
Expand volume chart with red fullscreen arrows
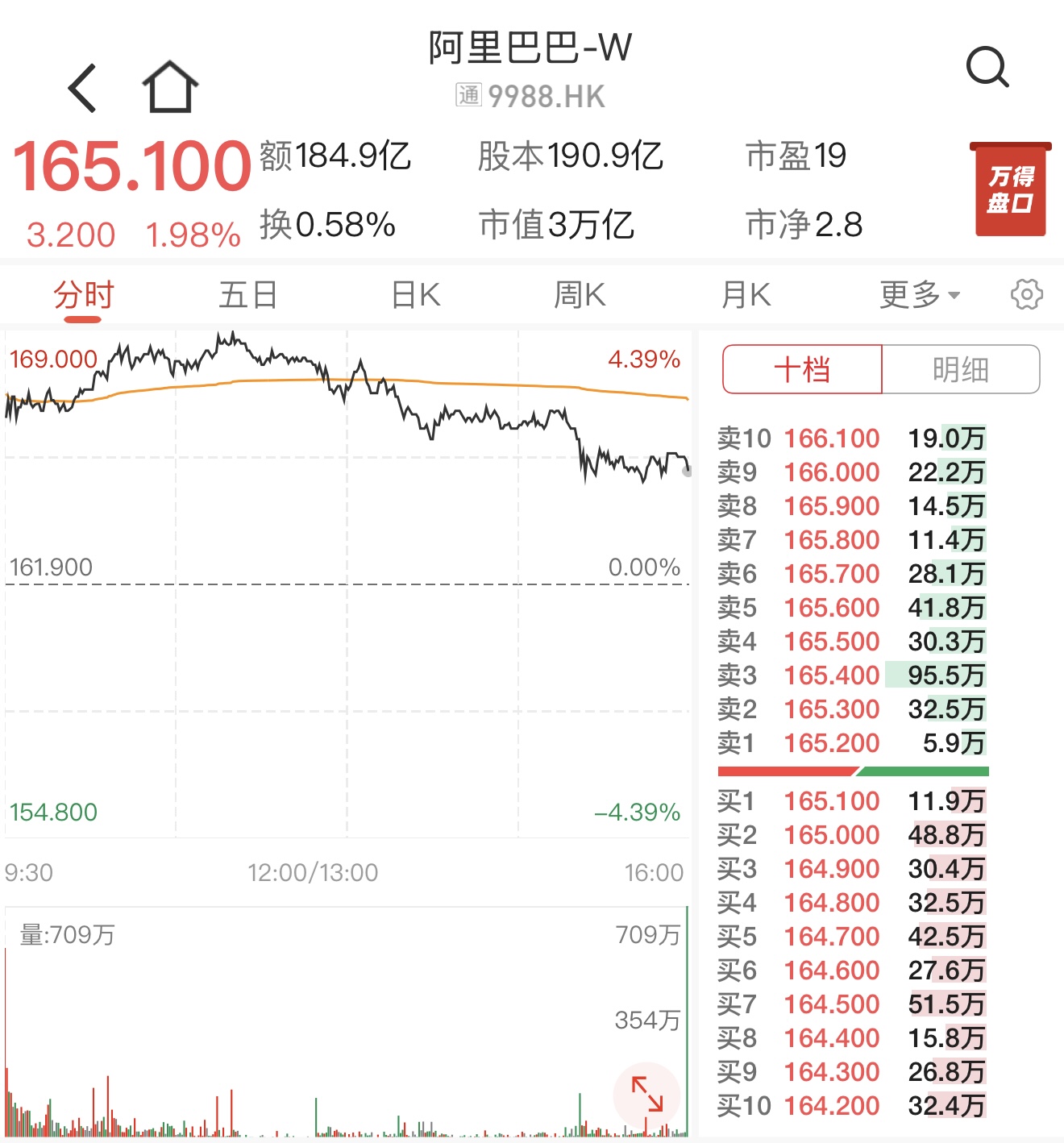pos(647,1094)
